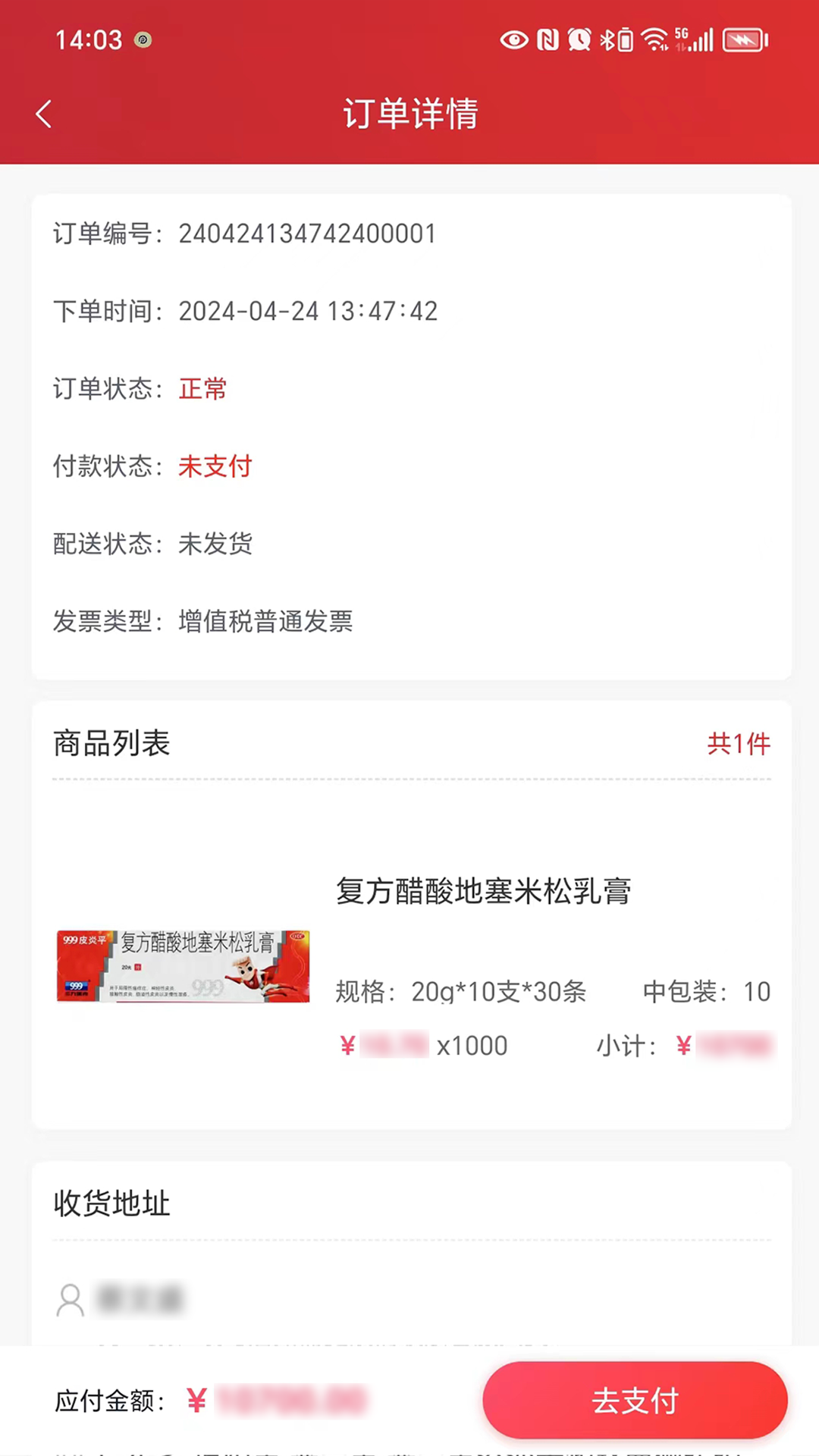The height and width of the screenshot is (1456, 819).
Task: Tap the eye icon in the status bar
Action: click(x=514, y=40)
